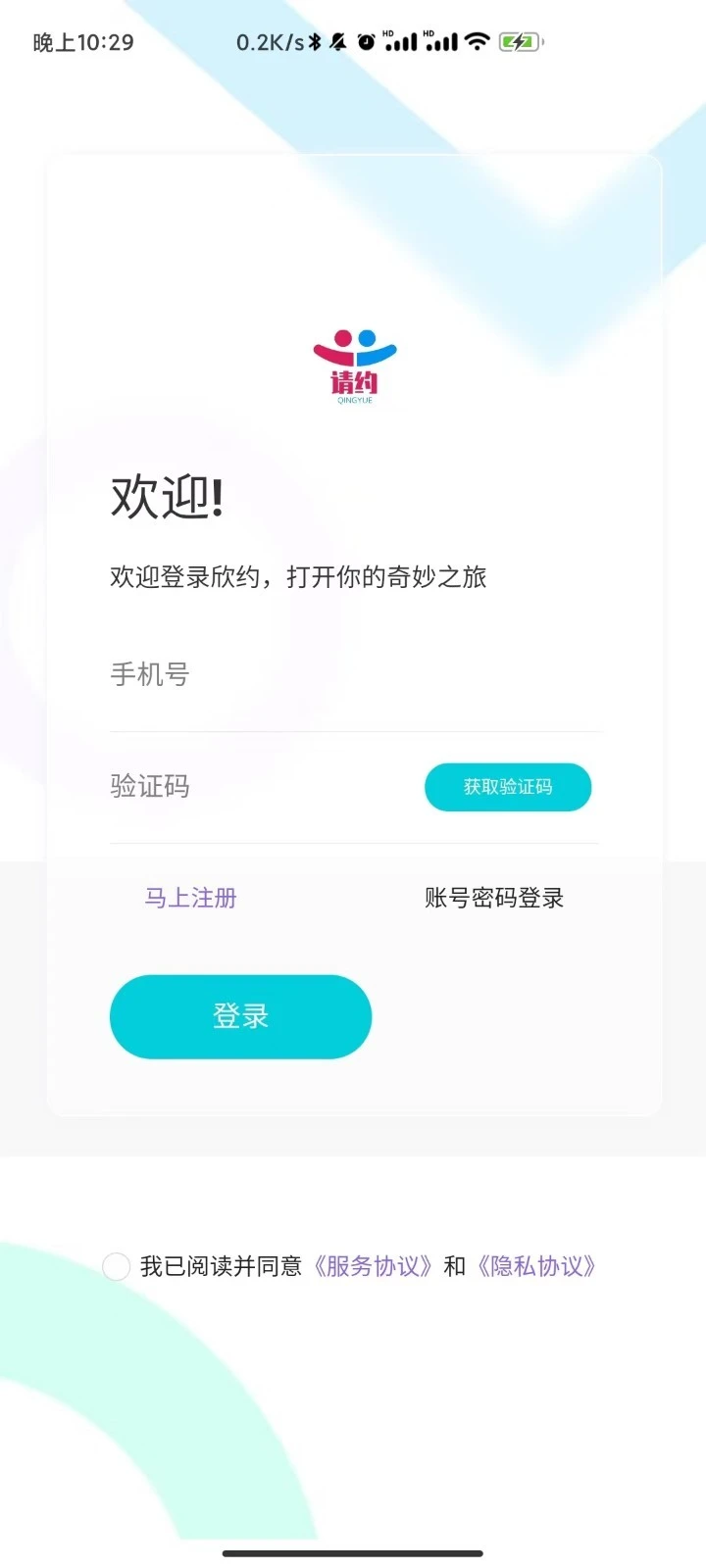
Task: Request a code via 获取验证码
Action: coord(508,786)
